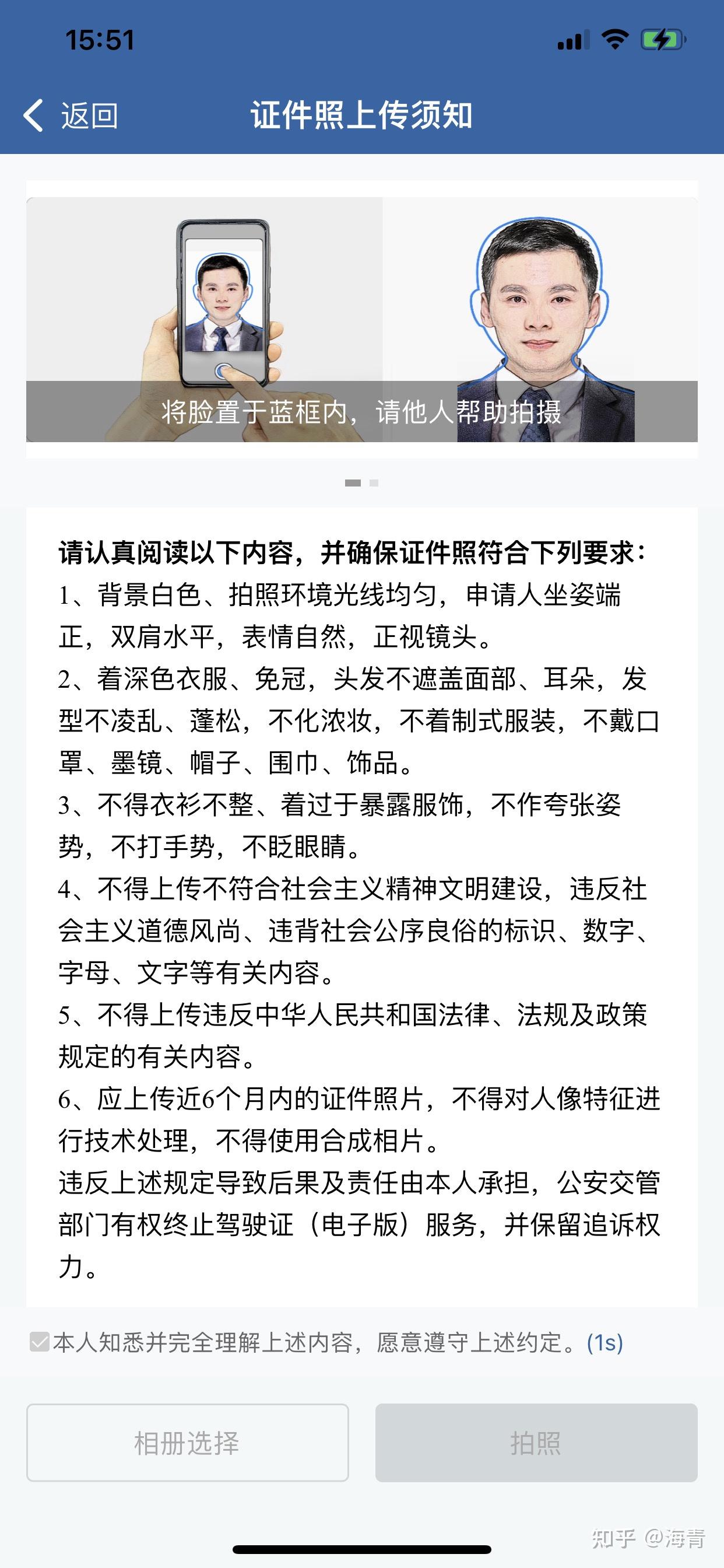The height and width of the screenshot is (1568, 724).
Task: Tap the 拍照 button to take a photo
Action: [x=536, y=1443]
